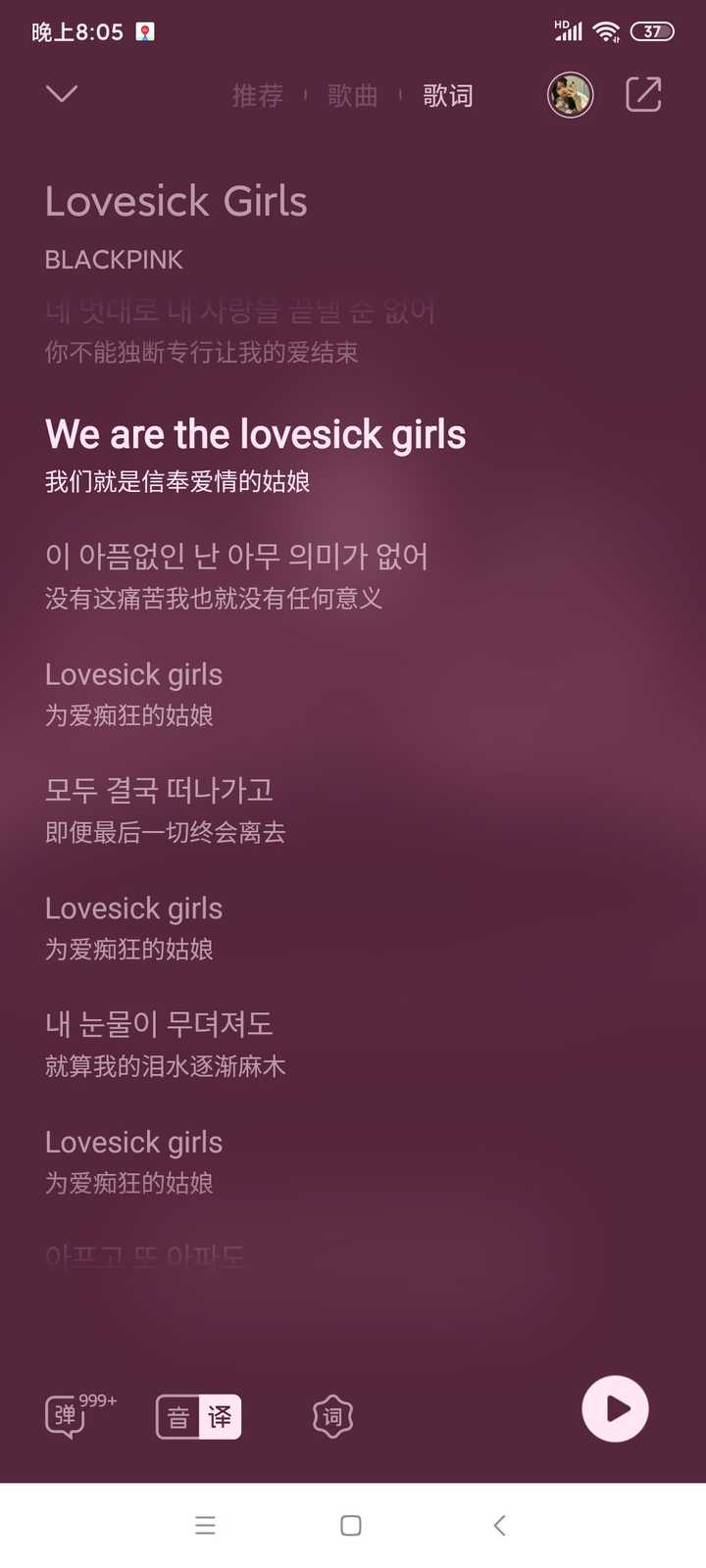The height and width of the screenshot is (1568, 706).
Task: Select the 歌词 tab
Action: [447, 96]
